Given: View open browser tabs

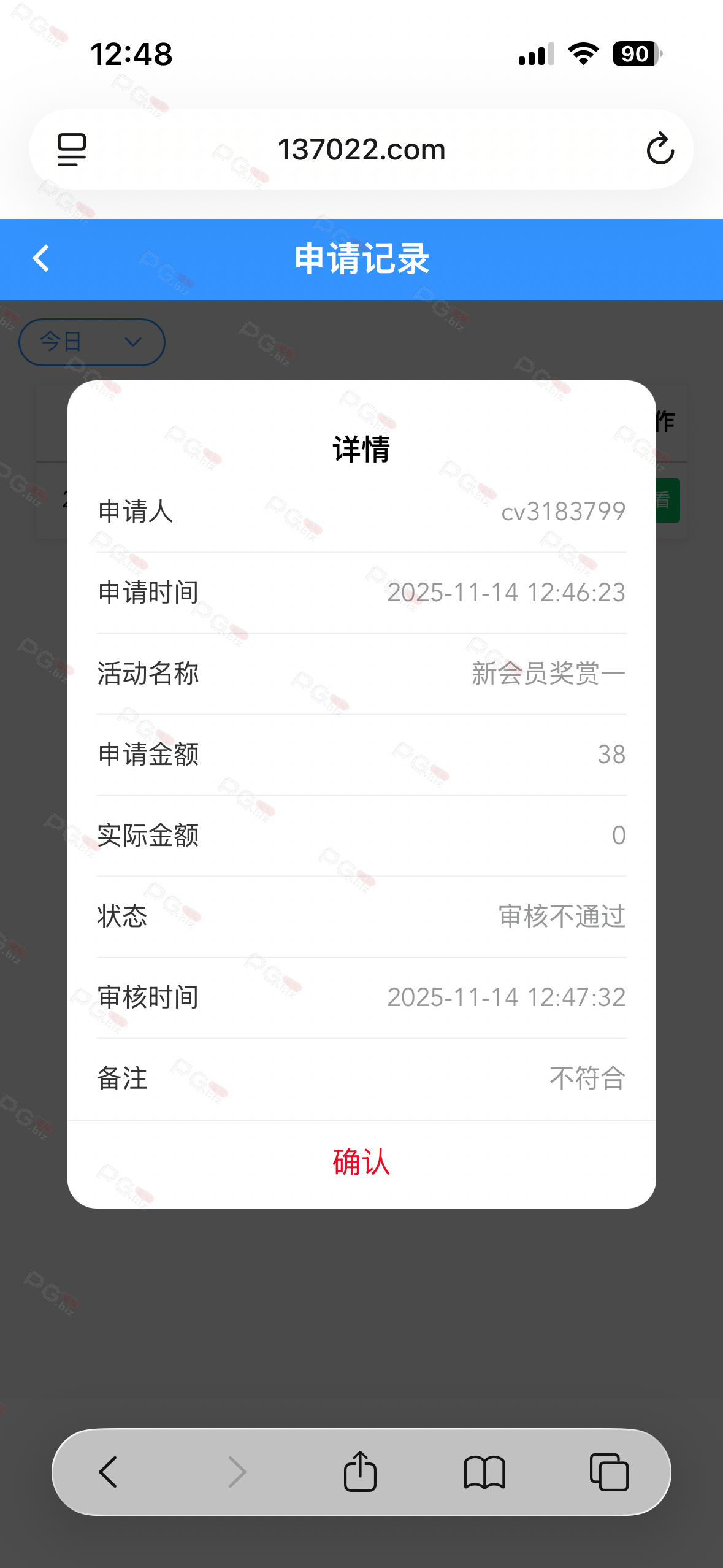Looking at the screenshot, I should click(608, 1472).
